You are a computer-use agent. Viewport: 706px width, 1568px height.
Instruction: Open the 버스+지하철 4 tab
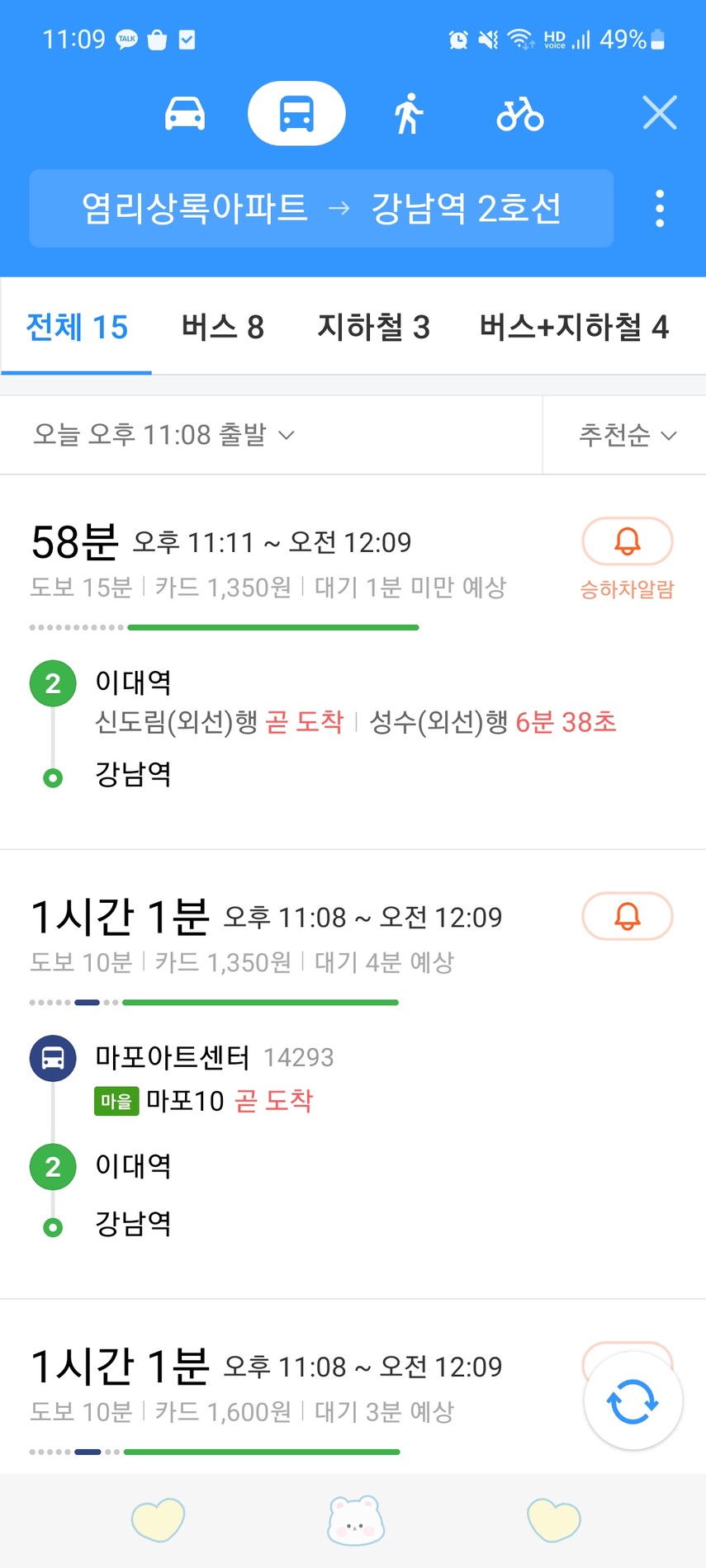(x=574, y=328)
